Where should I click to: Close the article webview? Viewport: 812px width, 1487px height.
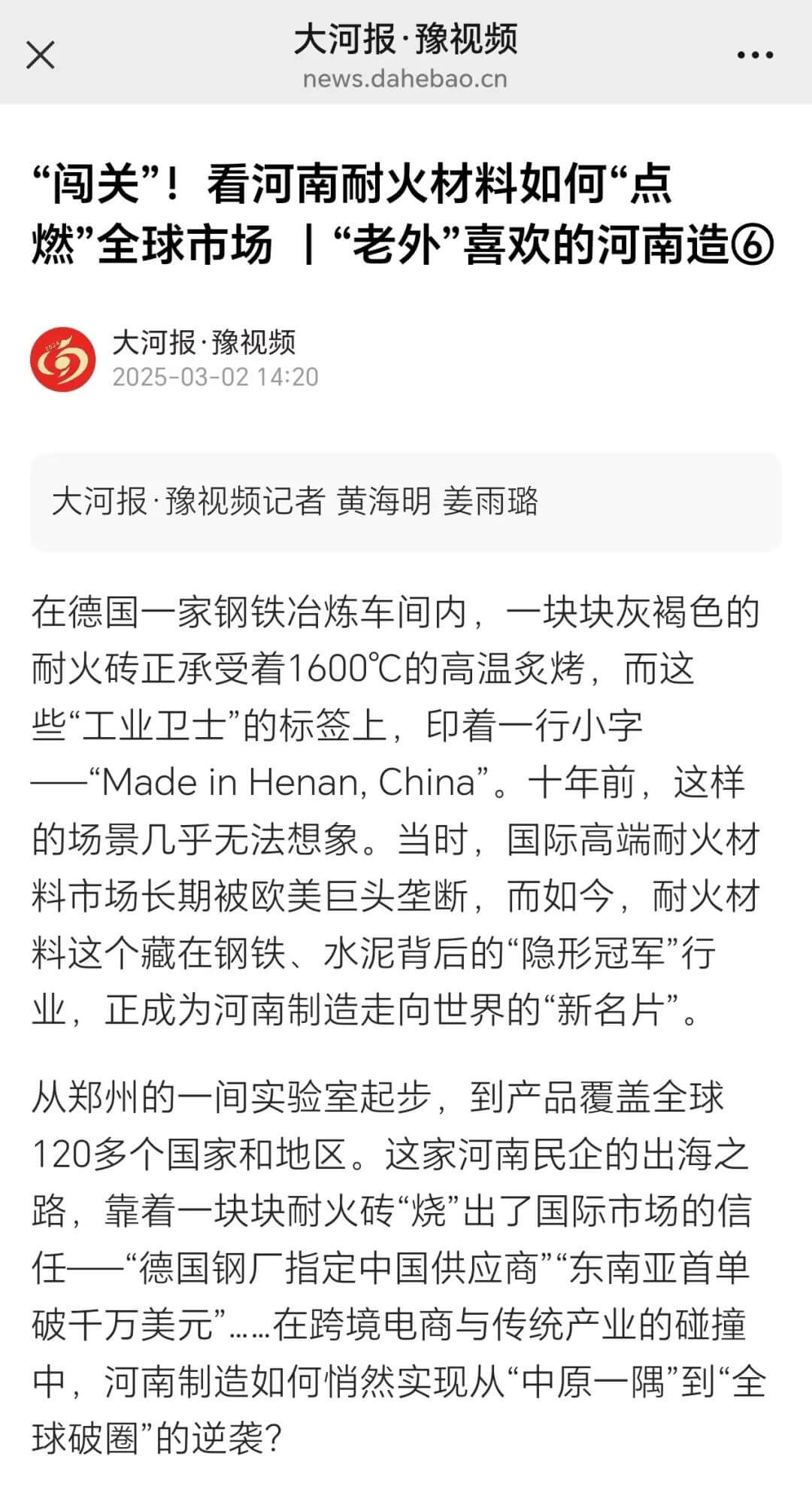41,55
